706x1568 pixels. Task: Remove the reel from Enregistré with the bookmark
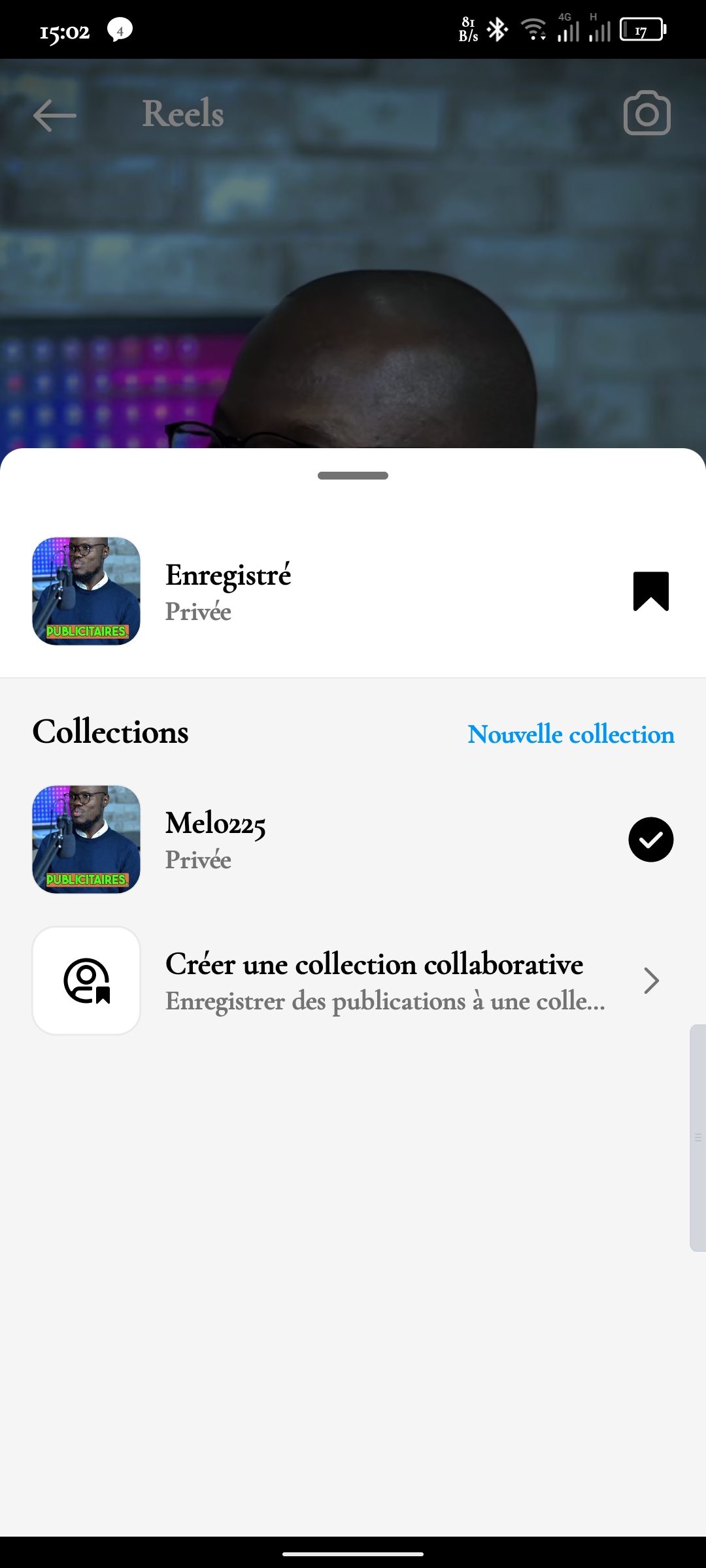[x=650, y=591]
